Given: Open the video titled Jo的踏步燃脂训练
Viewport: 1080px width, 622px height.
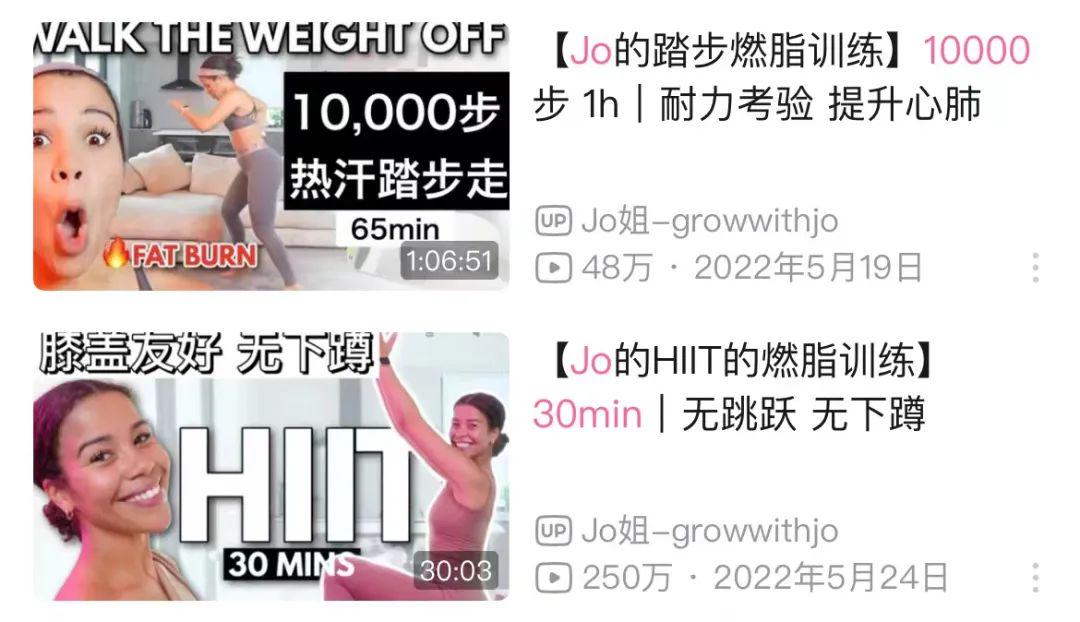Looking at the screenshot, I should [780, 77].
